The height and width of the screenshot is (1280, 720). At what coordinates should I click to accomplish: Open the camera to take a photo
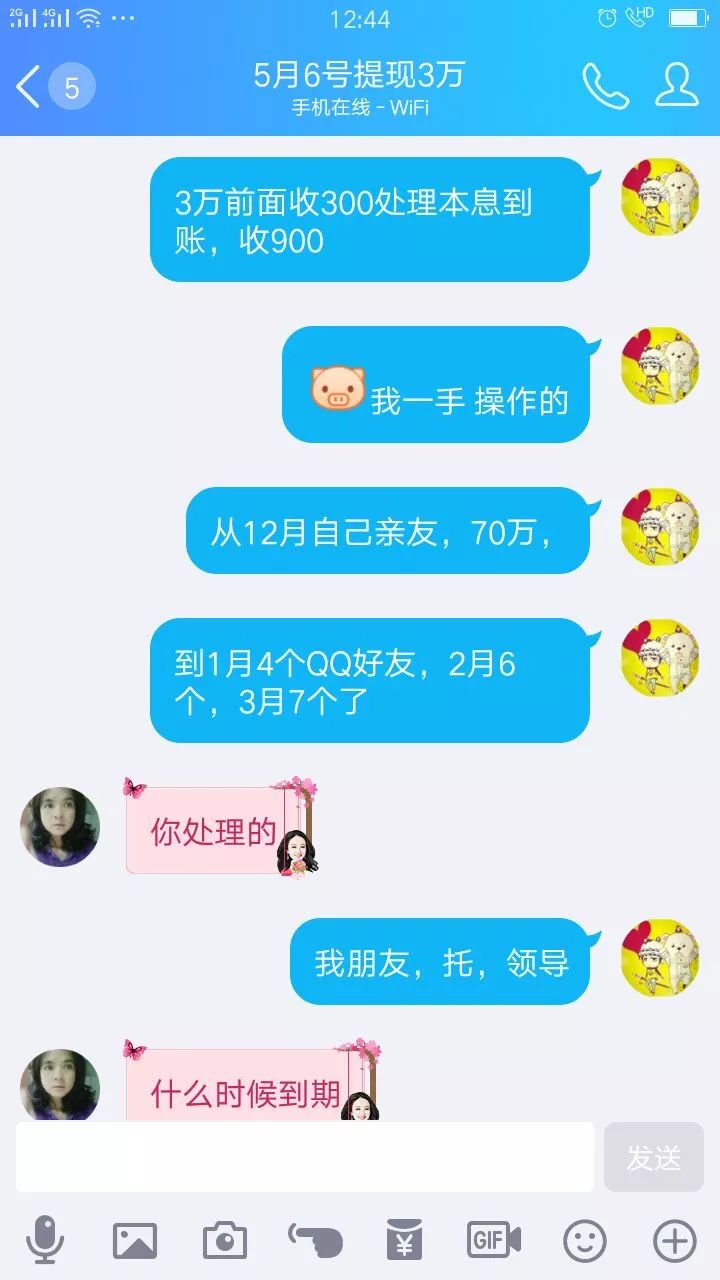pos(224,1240)
